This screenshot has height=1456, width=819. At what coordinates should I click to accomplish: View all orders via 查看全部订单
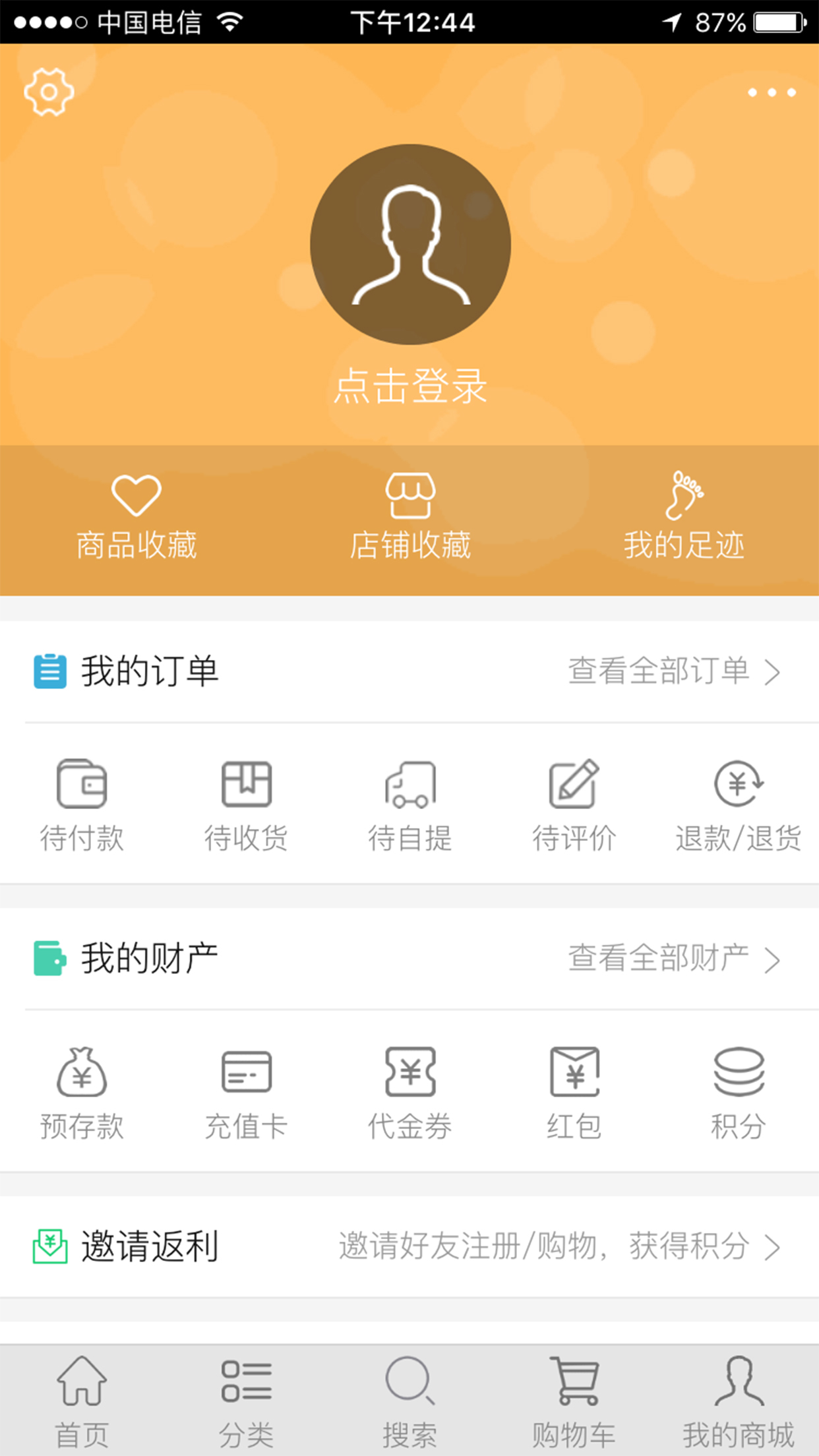coord(674,671)
